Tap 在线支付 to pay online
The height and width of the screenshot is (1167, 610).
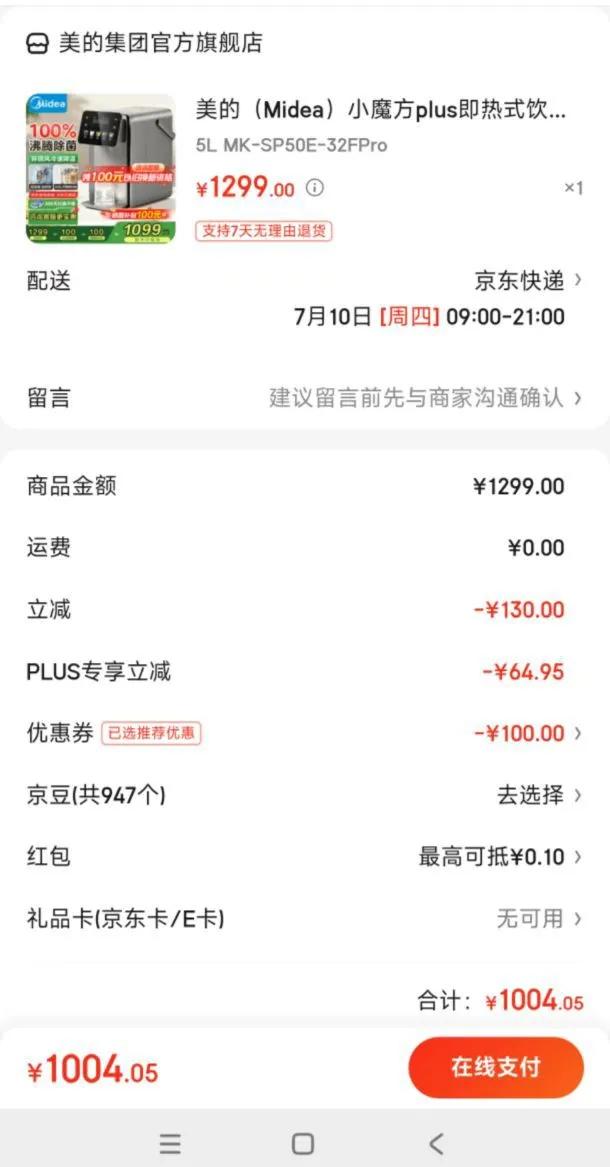[495, 1067]
